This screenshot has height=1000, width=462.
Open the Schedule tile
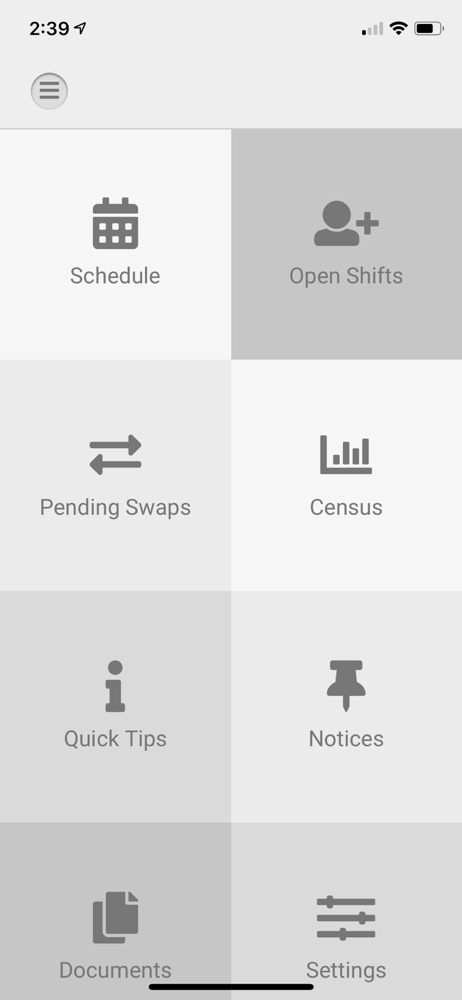coord(116,244)
